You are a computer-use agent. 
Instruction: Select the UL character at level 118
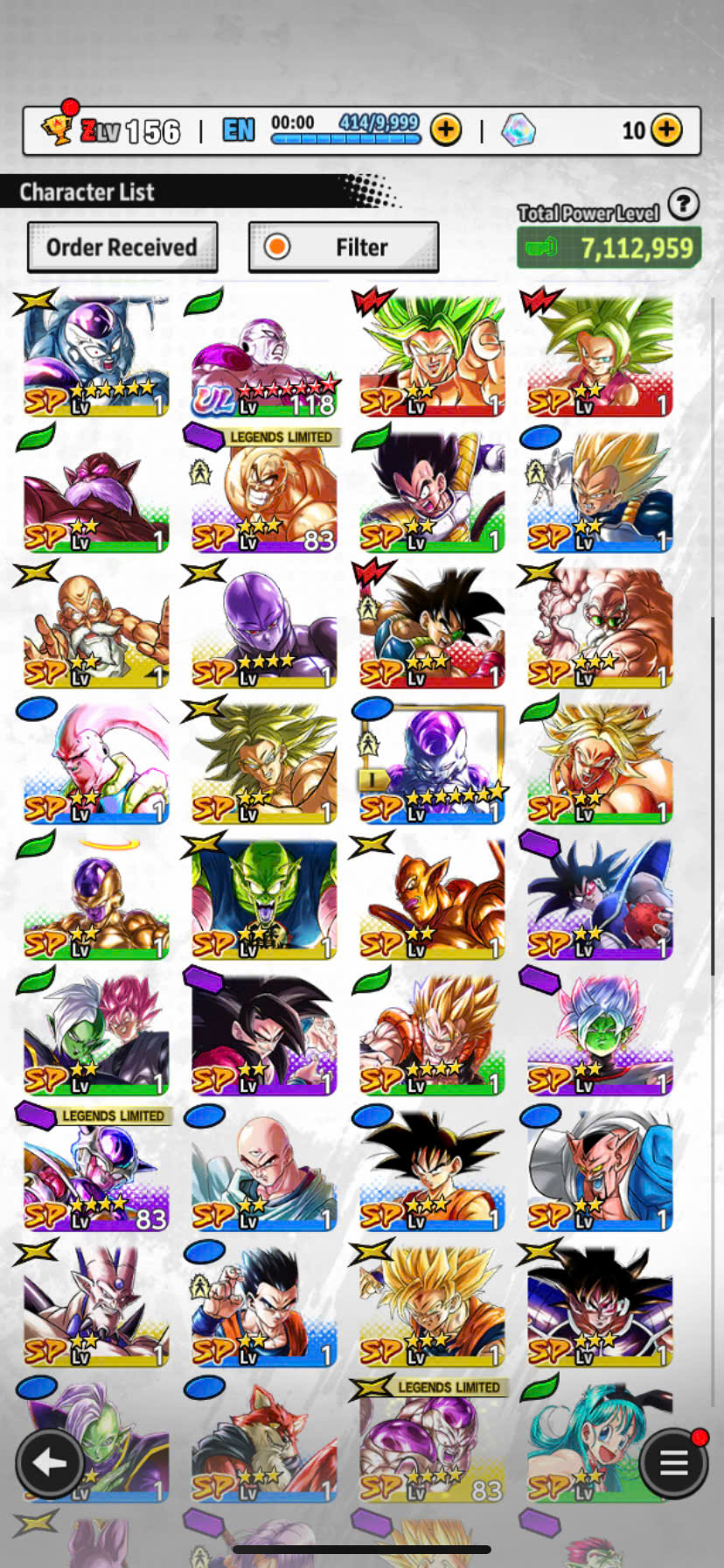pos(263,355)
